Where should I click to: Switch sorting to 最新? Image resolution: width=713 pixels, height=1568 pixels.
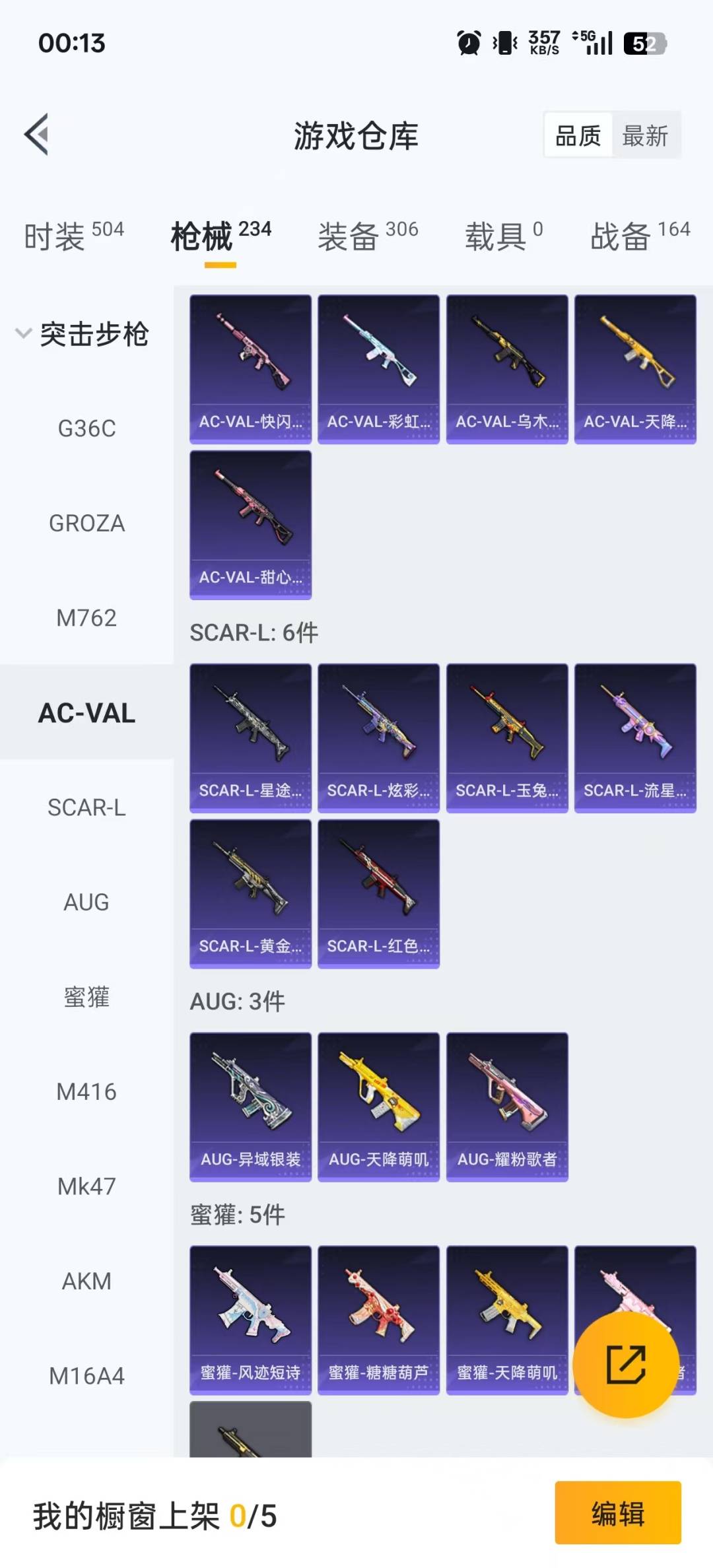[644, 135]
